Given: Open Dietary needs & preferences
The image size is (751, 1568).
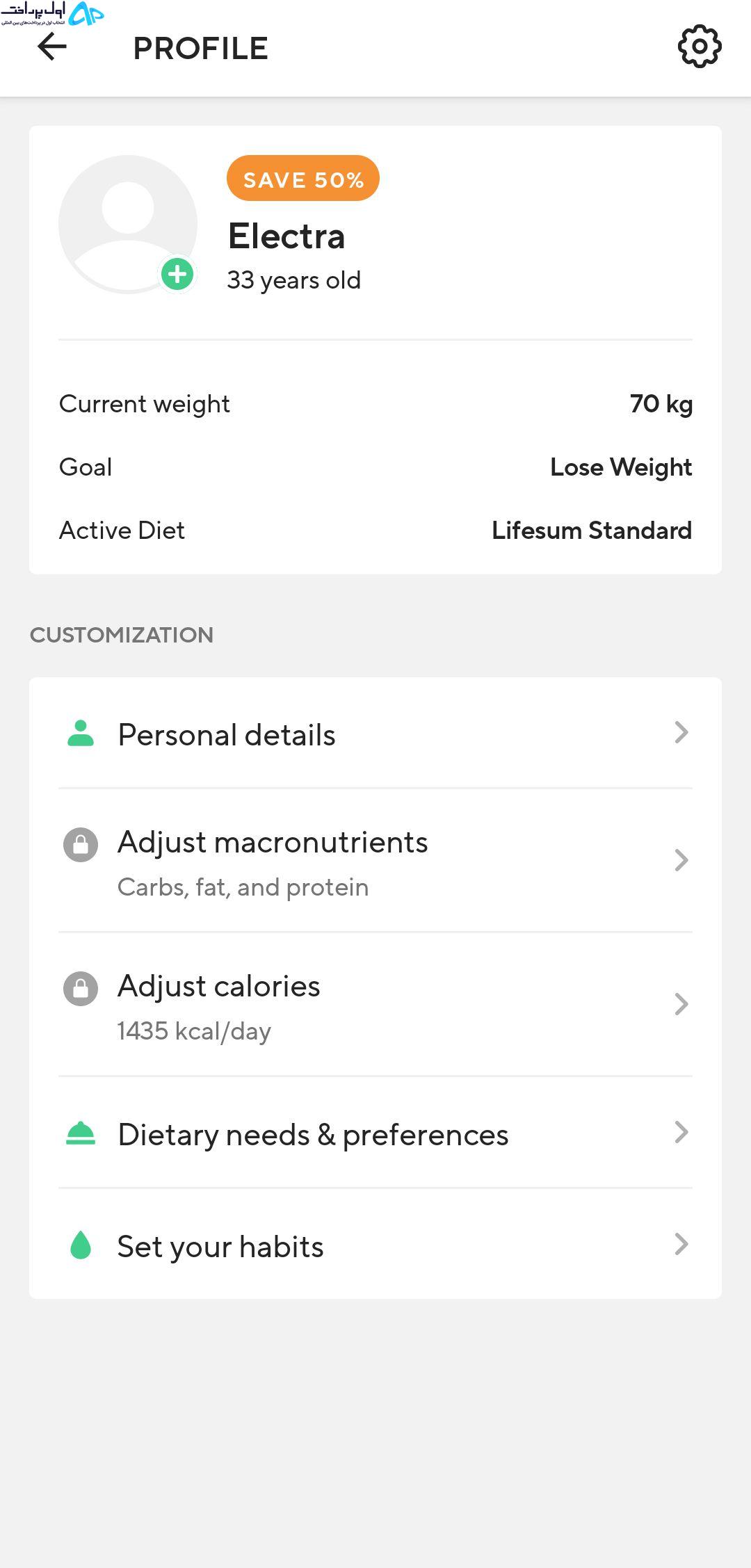Looking at the screenshot, I should pyautogui.click(x=375, y=1133).
